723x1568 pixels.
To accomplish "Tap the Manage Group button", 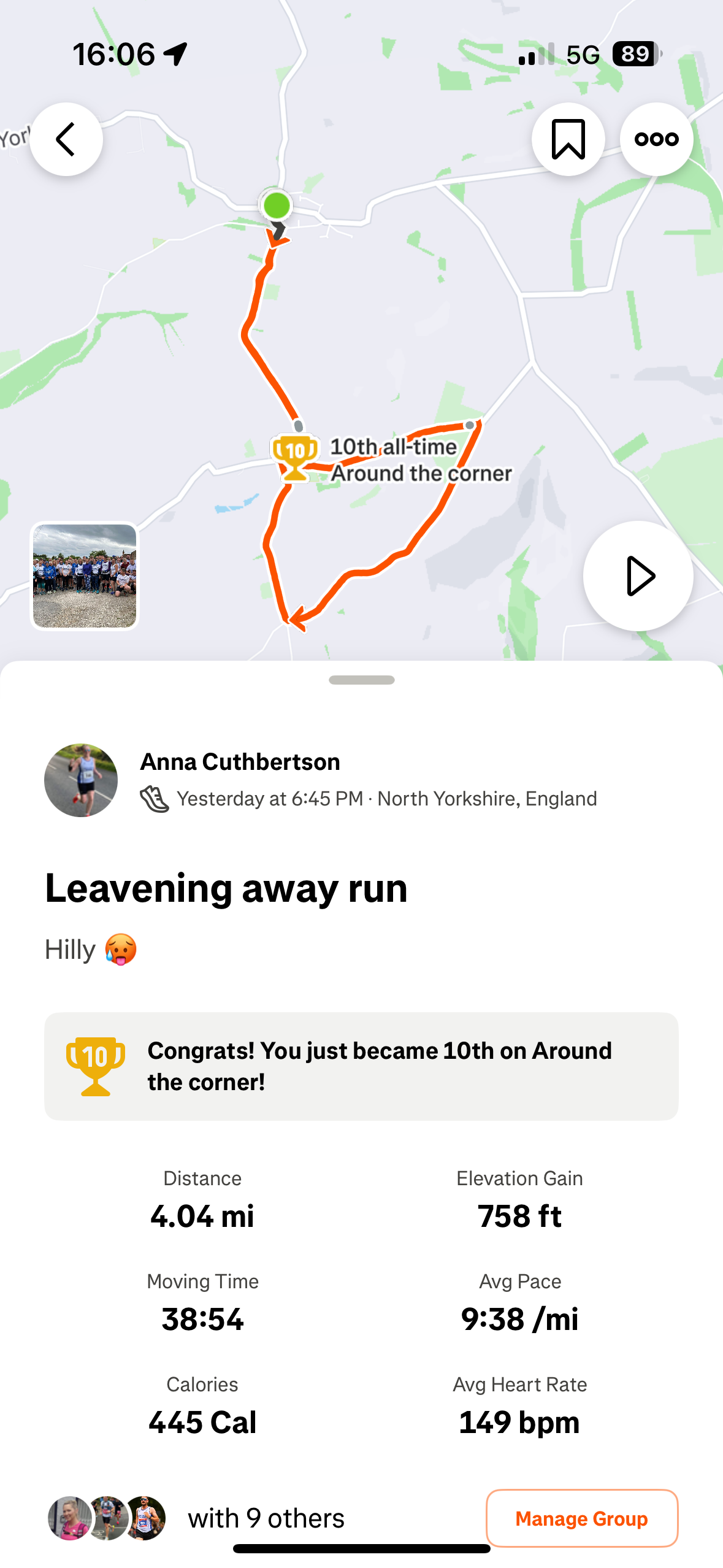I will coord(582,1518).
